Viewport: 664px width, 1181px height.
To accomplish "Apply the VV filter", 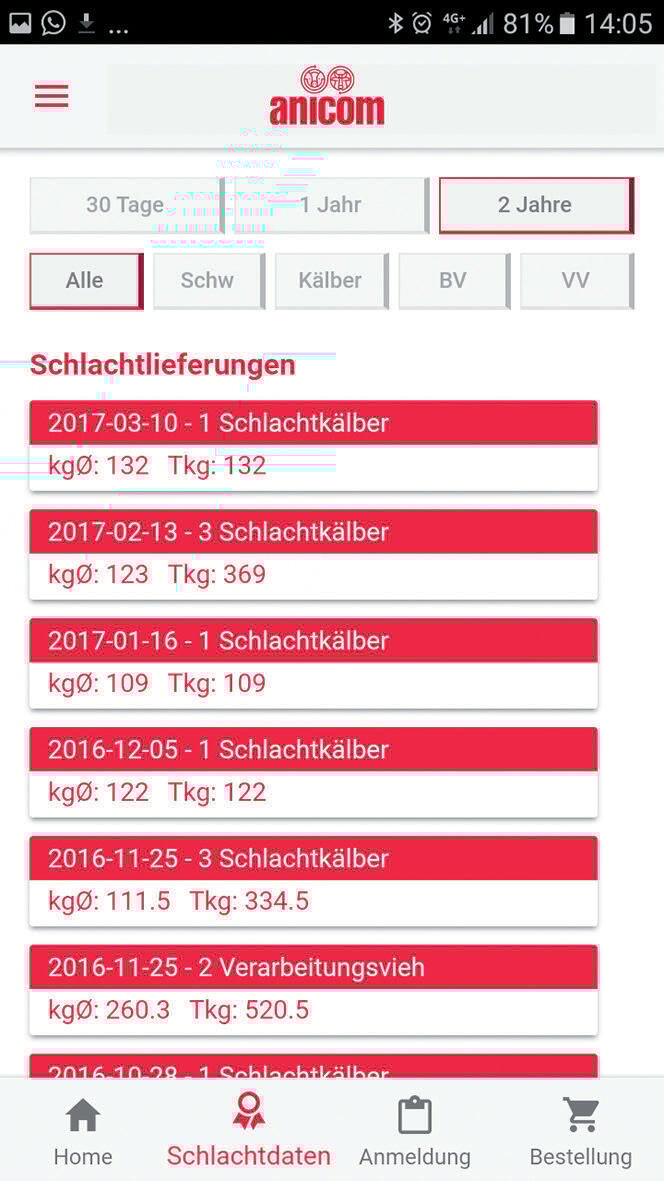I will [x=576, y=281].
